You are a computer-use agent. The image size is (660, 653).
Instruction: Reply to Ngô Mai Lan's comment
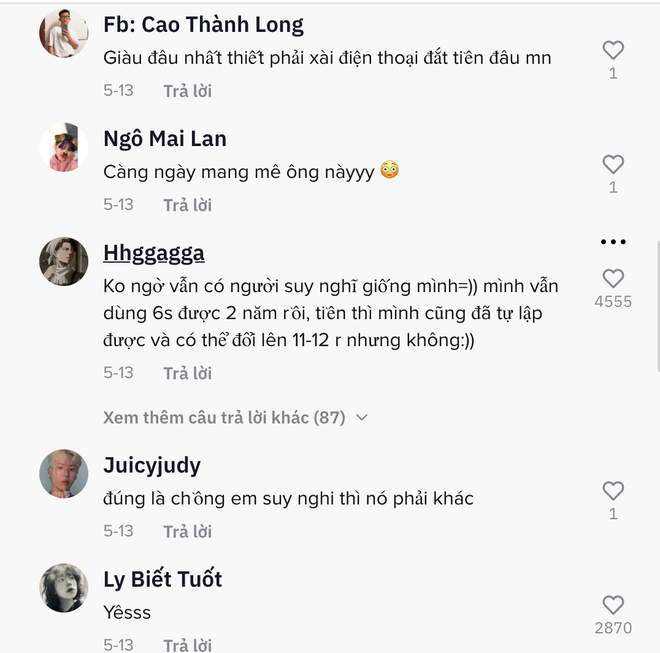188,205
